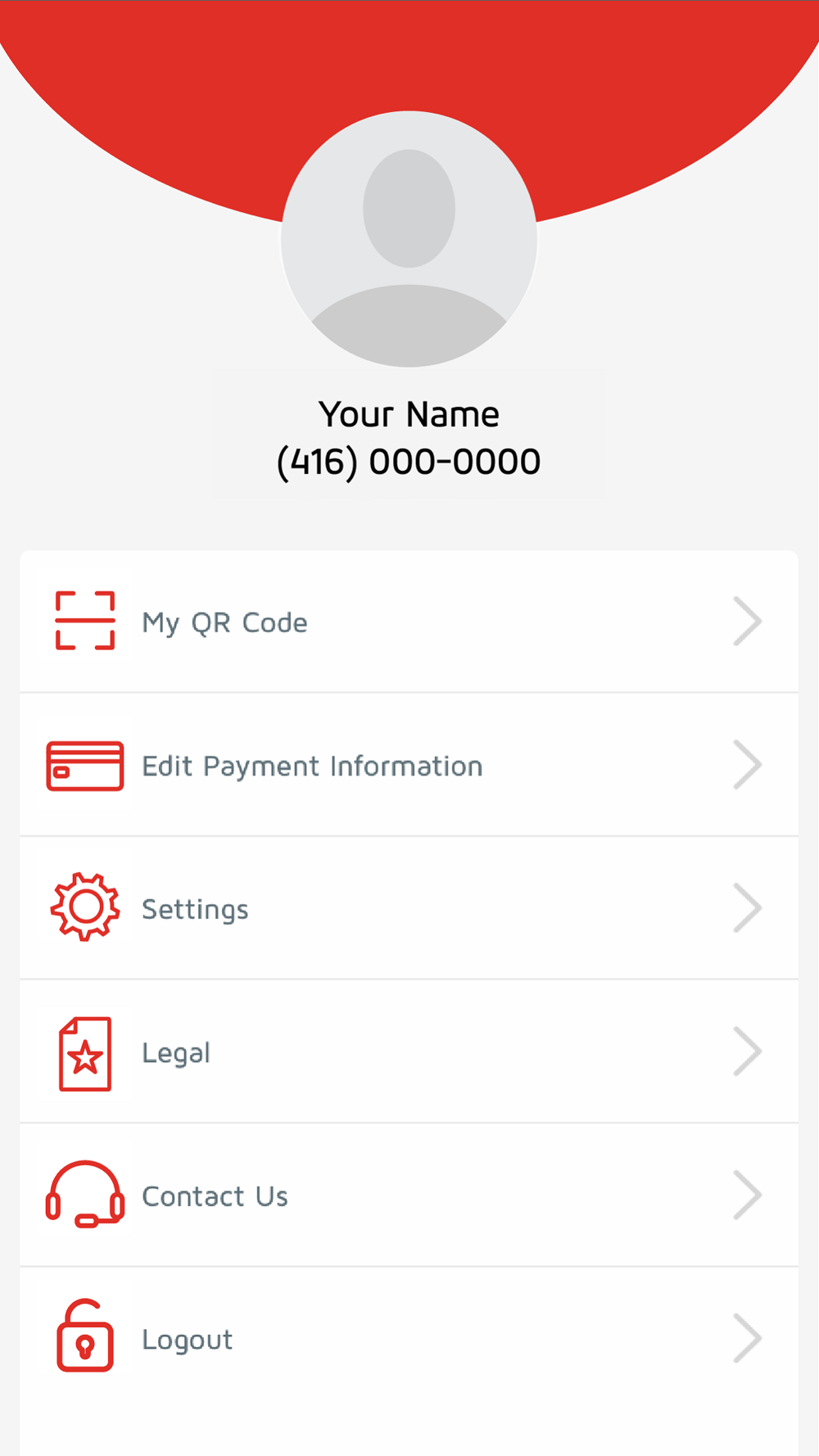The width and height of the screenshot is (819, 1456).
Task: Go to Settings
Action: (x=409, y=908)
